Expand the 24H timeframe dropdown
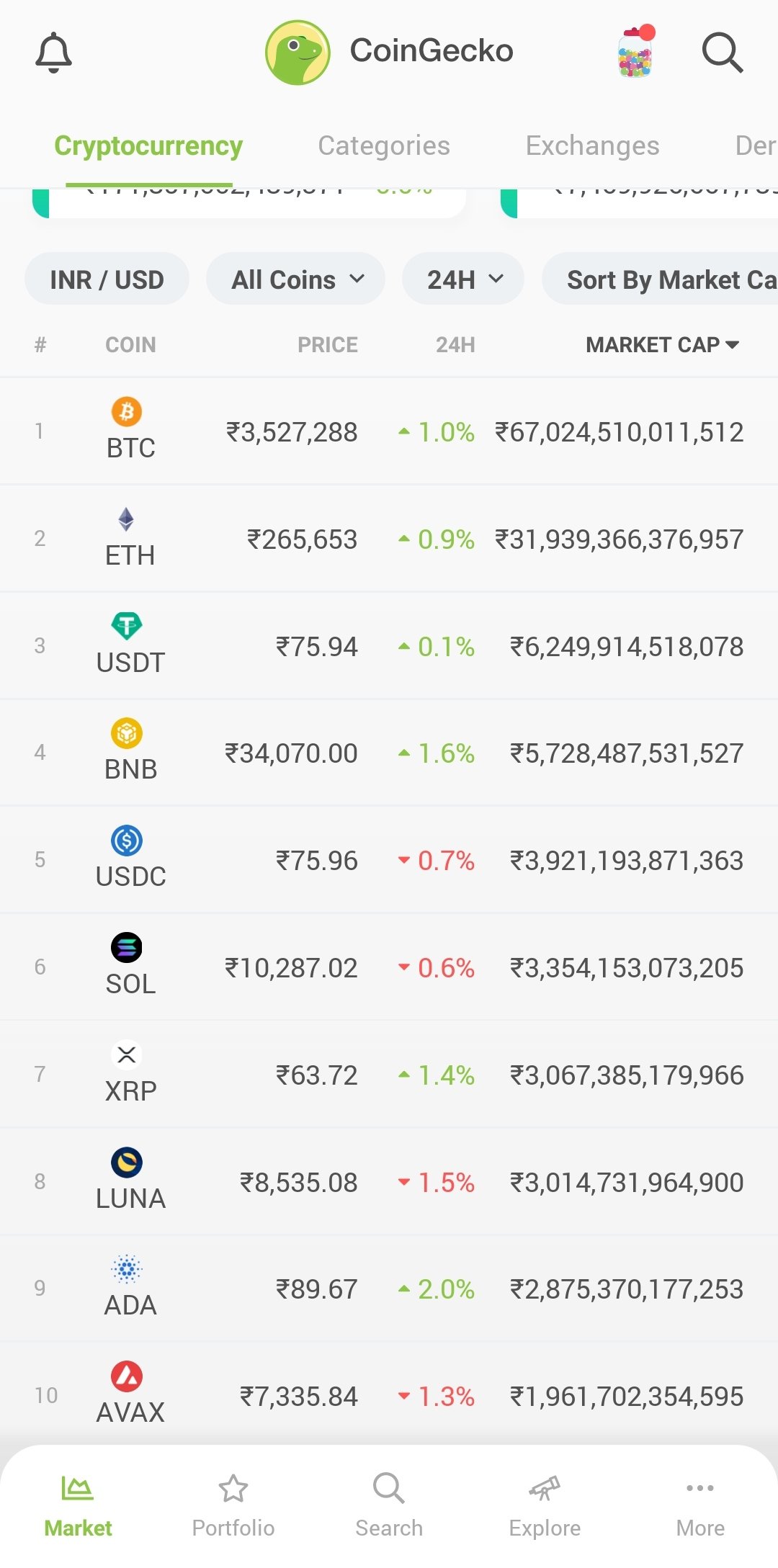Image resolution: width=778 pixels, height=1568 pixels. click(463, 279)
